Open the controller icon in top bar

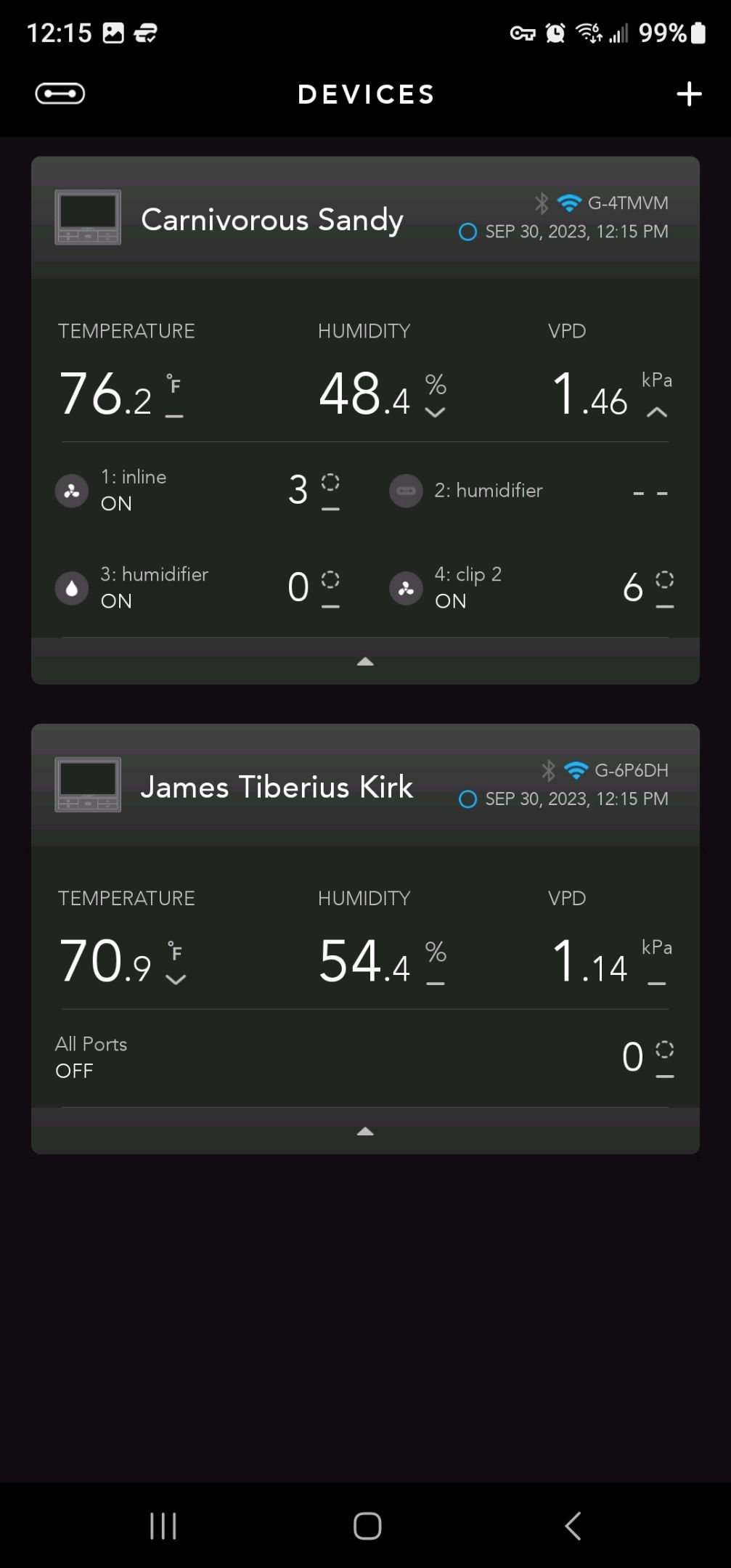[x=60, y=94]
